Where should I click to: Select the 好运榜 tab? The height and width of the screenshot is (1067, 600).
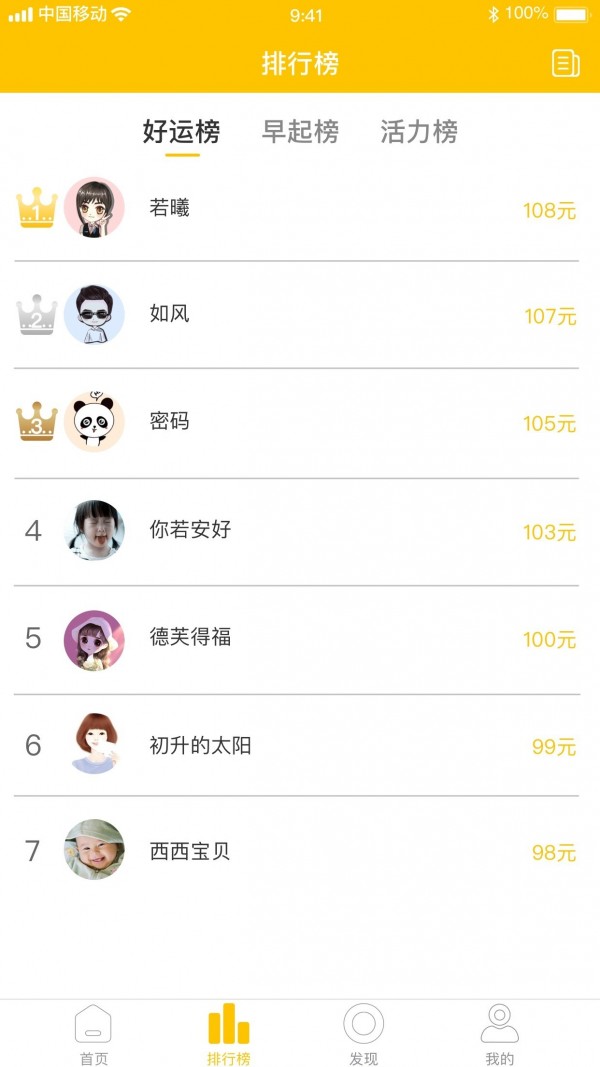(181, 131)
